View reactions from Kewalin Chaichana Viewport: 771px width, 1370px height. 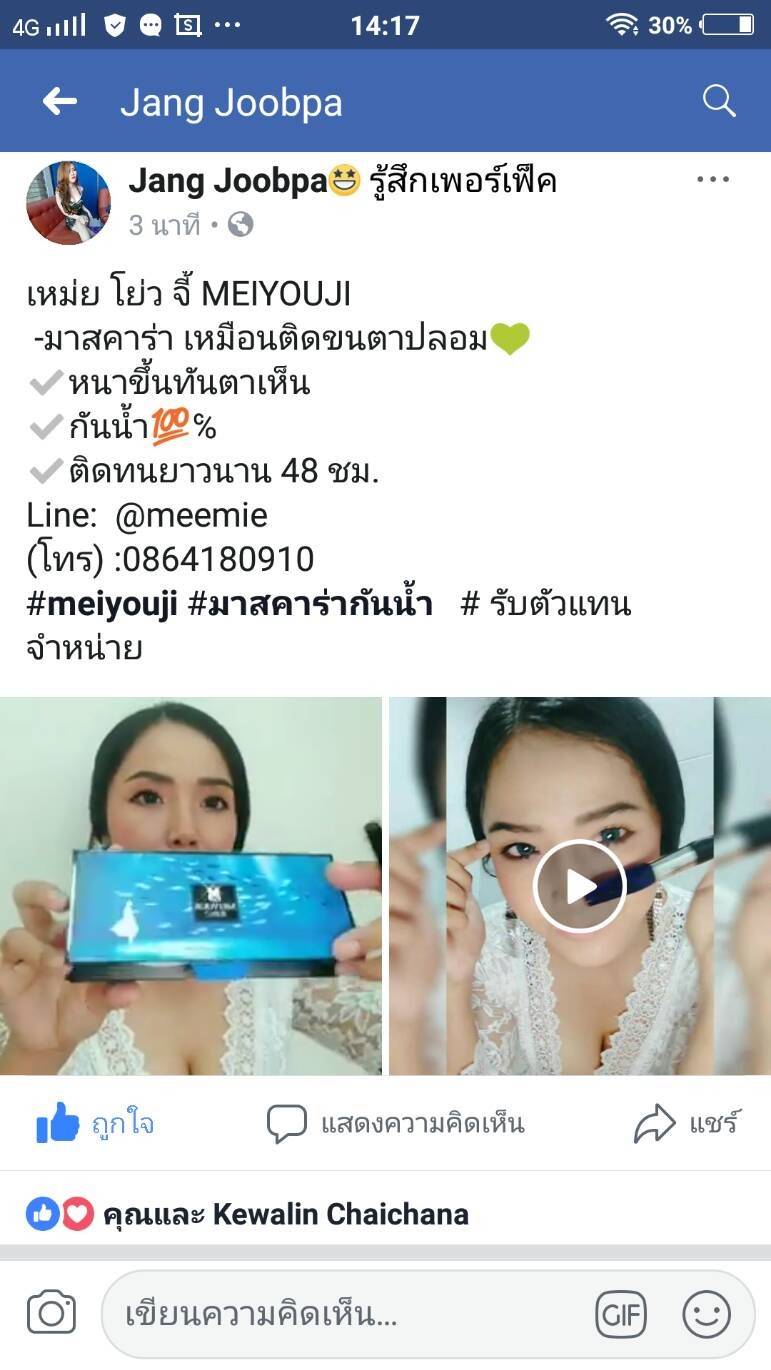(247, 1214)
